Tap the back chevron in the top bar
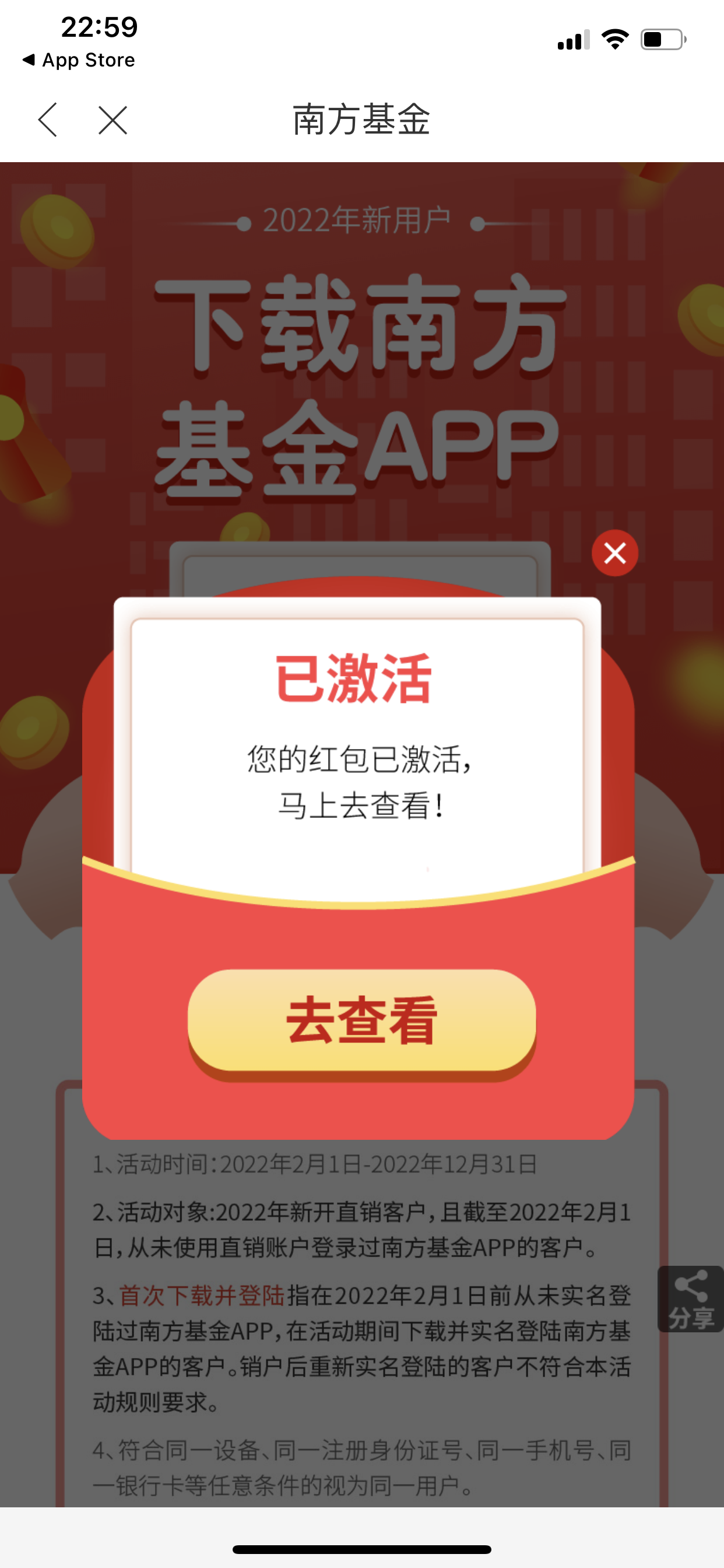724x1568 pixels. 48,120
